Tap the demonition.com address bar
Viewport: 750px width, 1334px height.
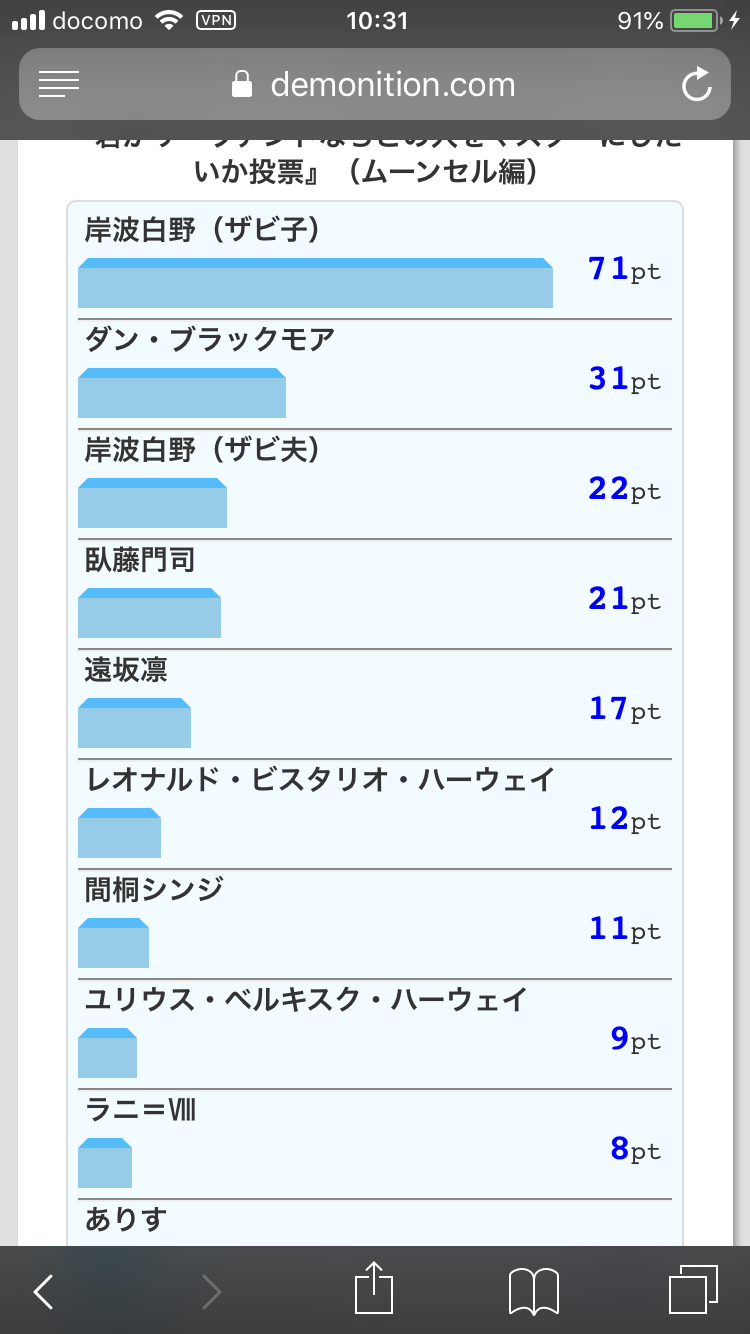374,84
